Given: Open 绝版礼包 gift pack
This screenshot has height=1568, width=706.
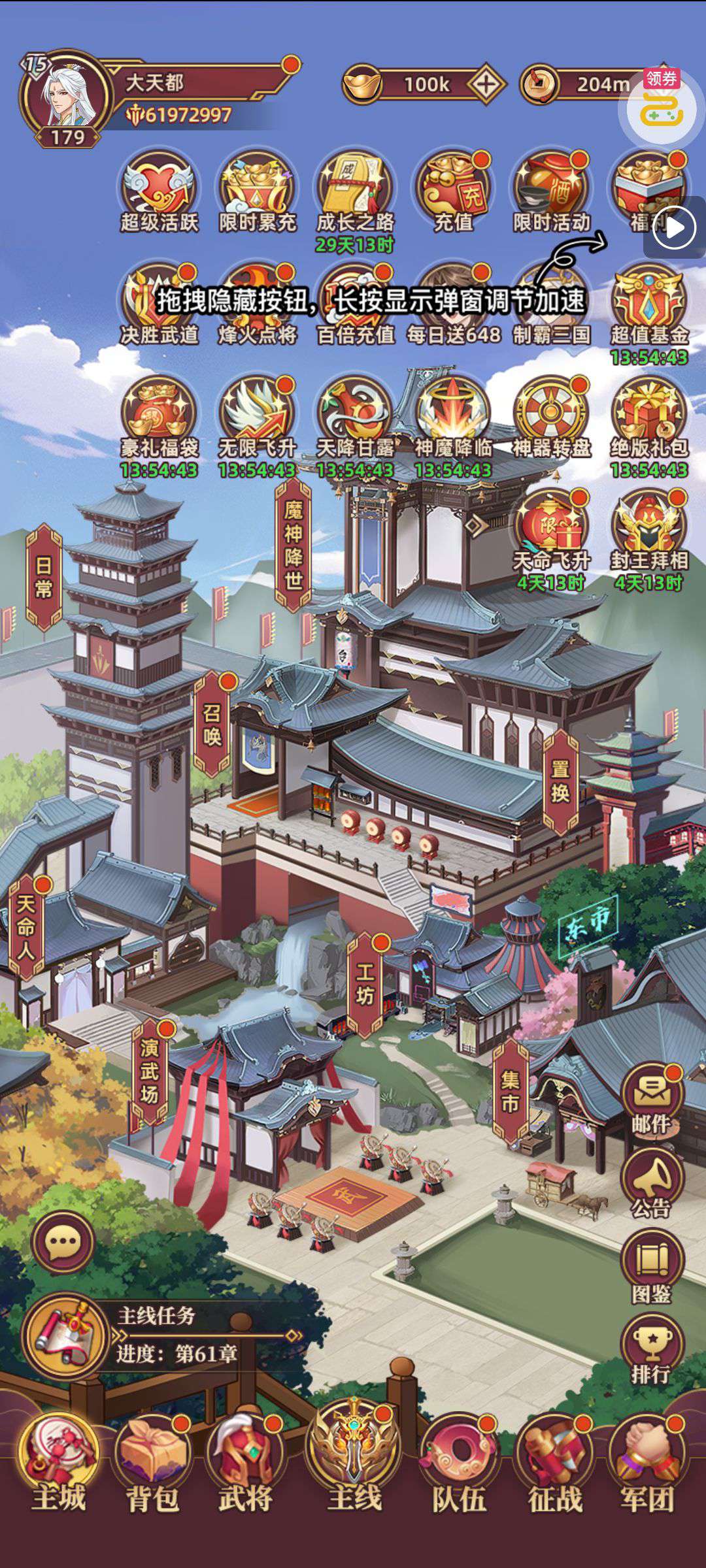Looking at the screenshot, I should [x=649, y=425].
